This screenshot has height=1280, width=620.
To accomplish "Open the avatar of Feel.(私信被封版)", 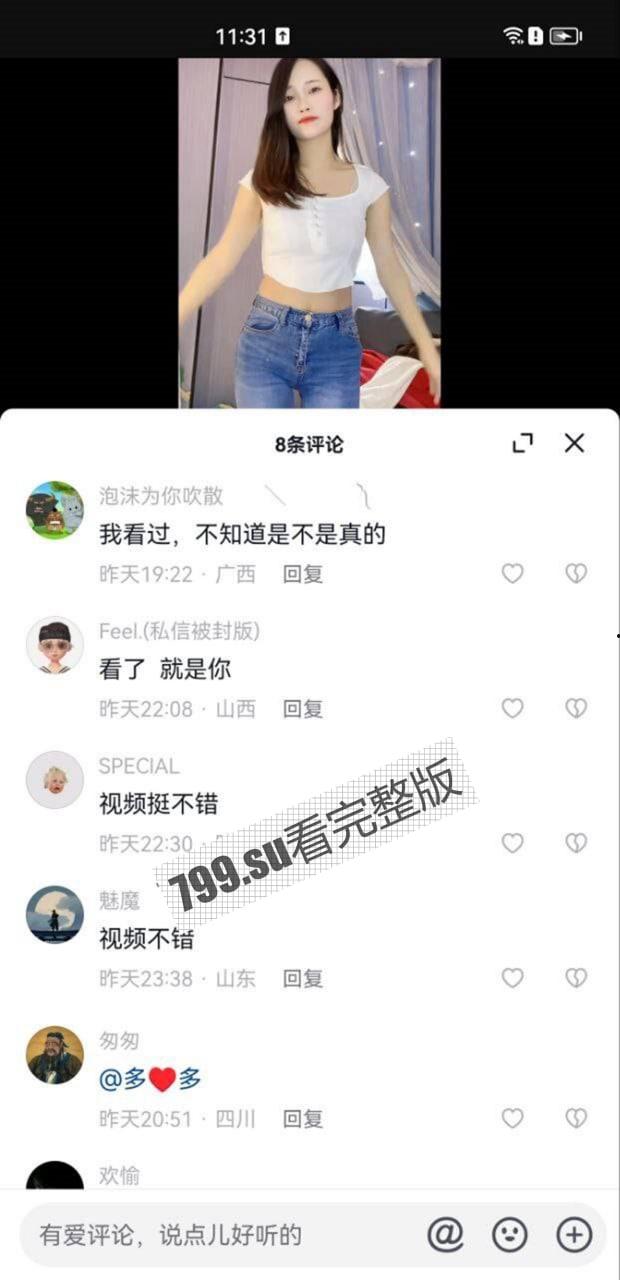I will click(x=54, y=645).
